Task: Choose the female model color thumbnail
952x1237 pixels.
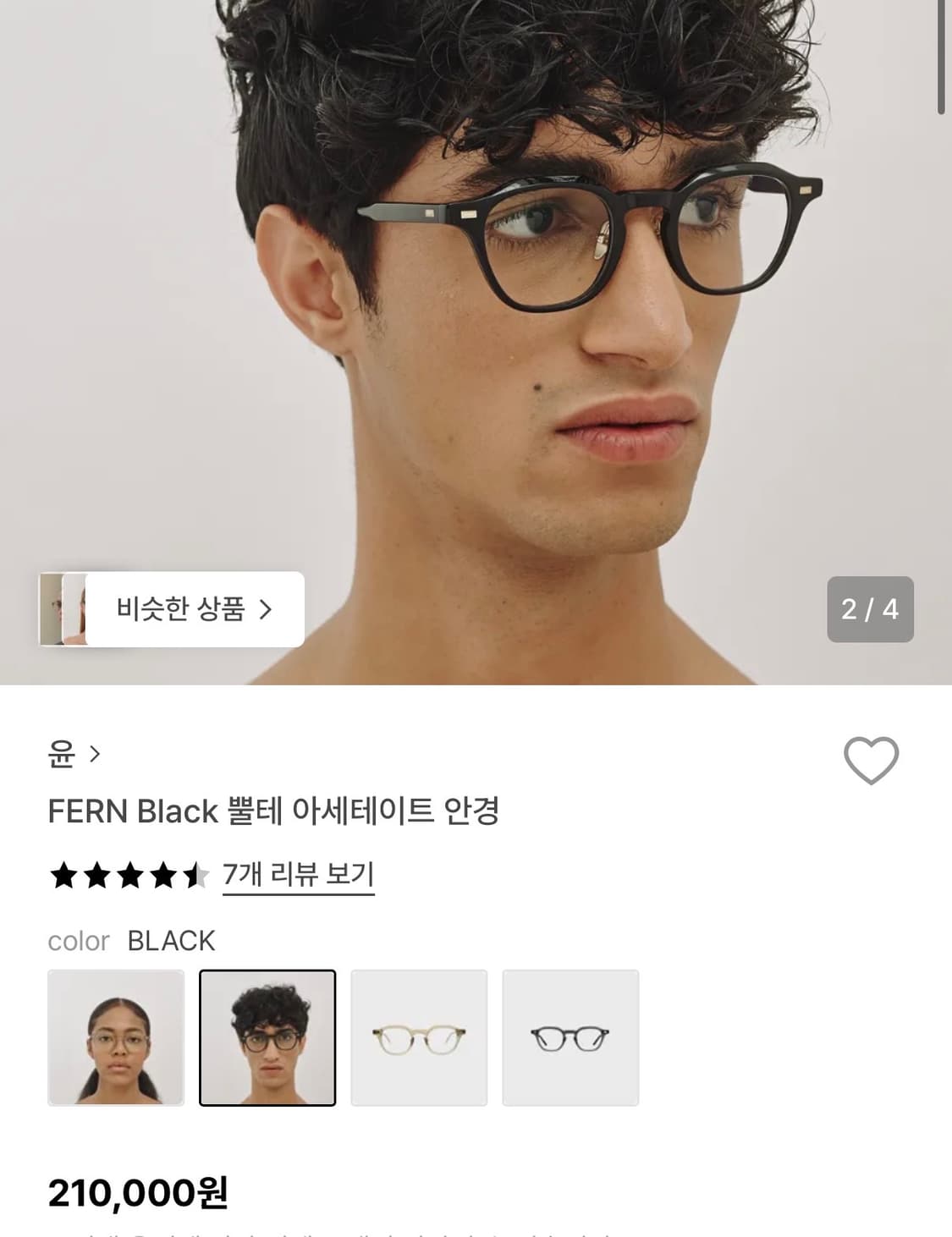Action: point(117,1036)
